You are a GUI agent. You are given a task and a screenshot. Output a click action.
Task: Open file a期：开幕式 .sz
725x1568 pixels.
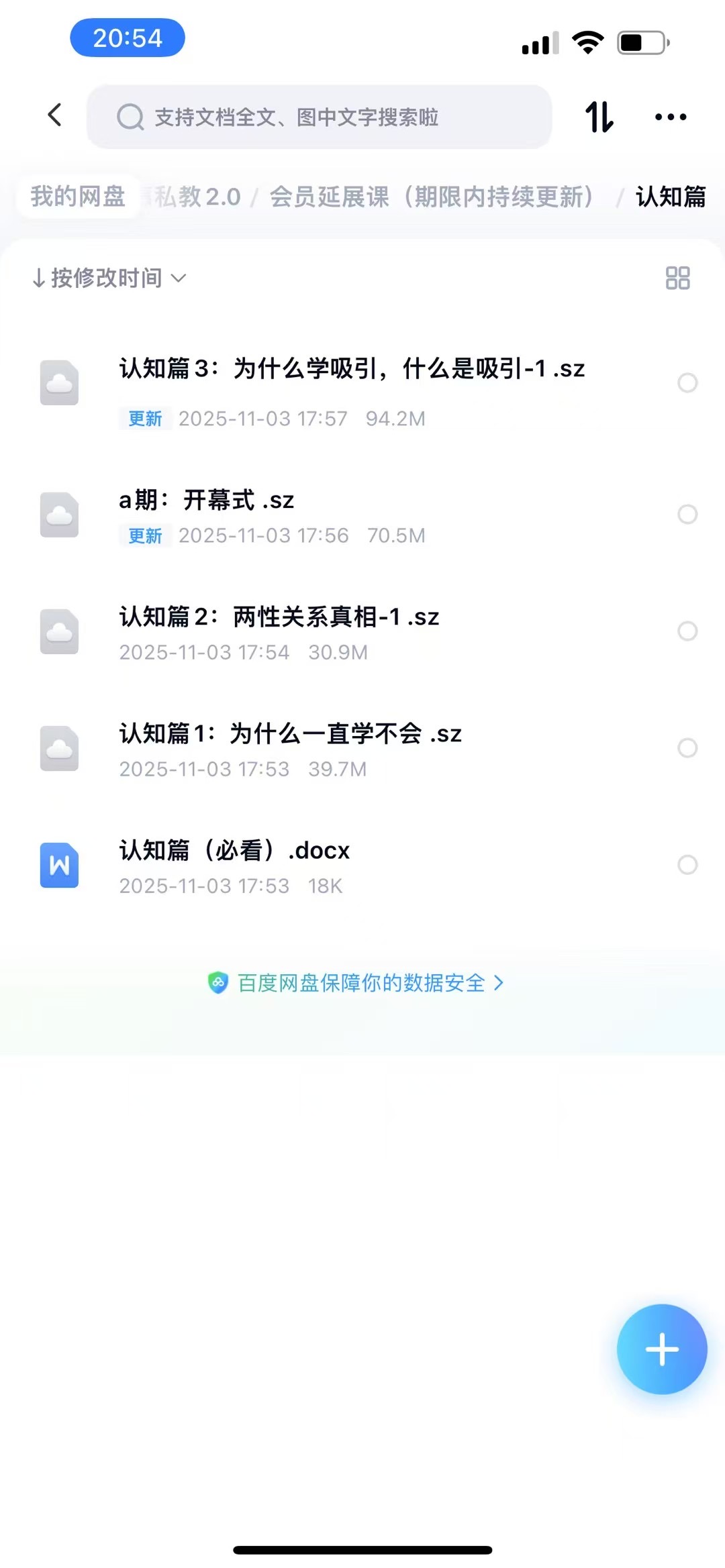pos(207,501)
